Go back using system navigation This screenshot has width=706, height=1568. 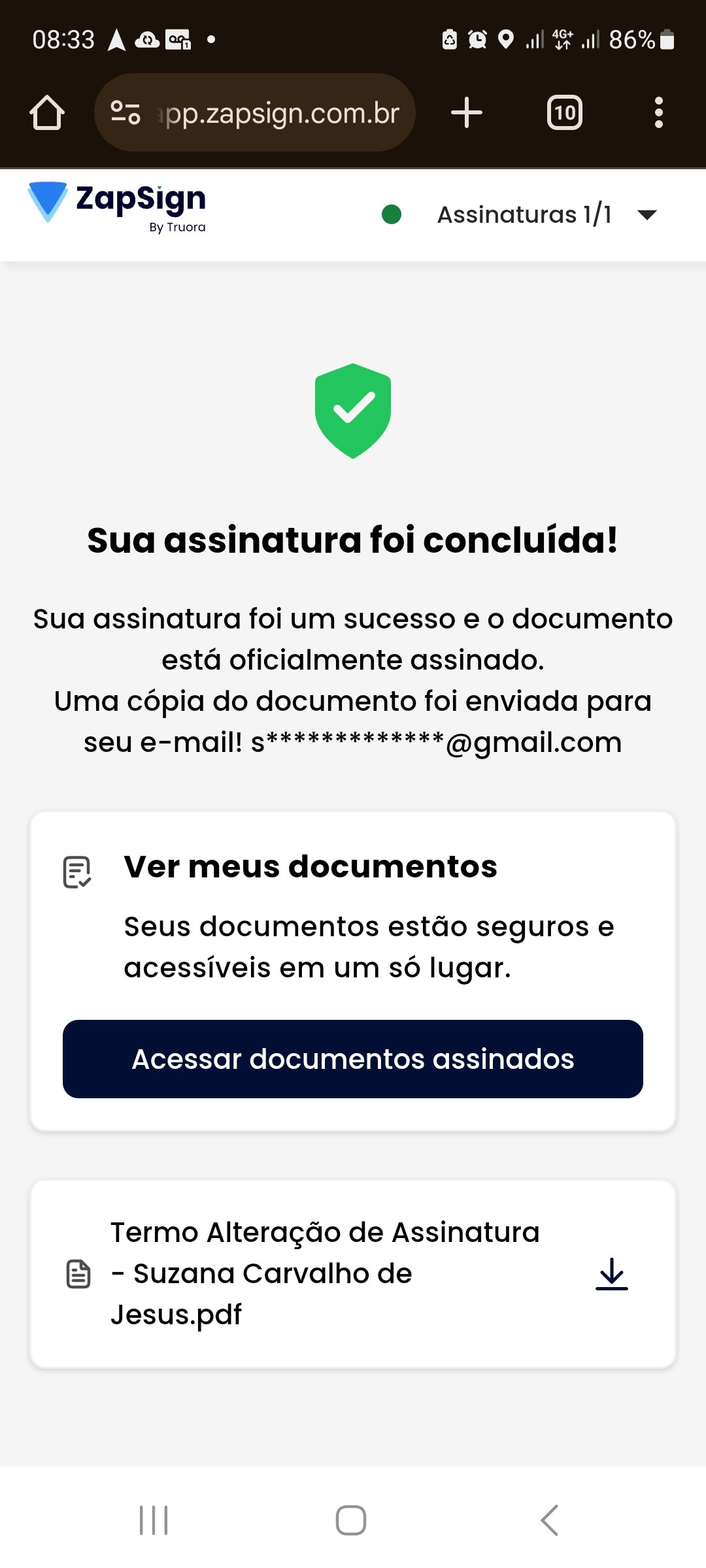coord(550,1520)
